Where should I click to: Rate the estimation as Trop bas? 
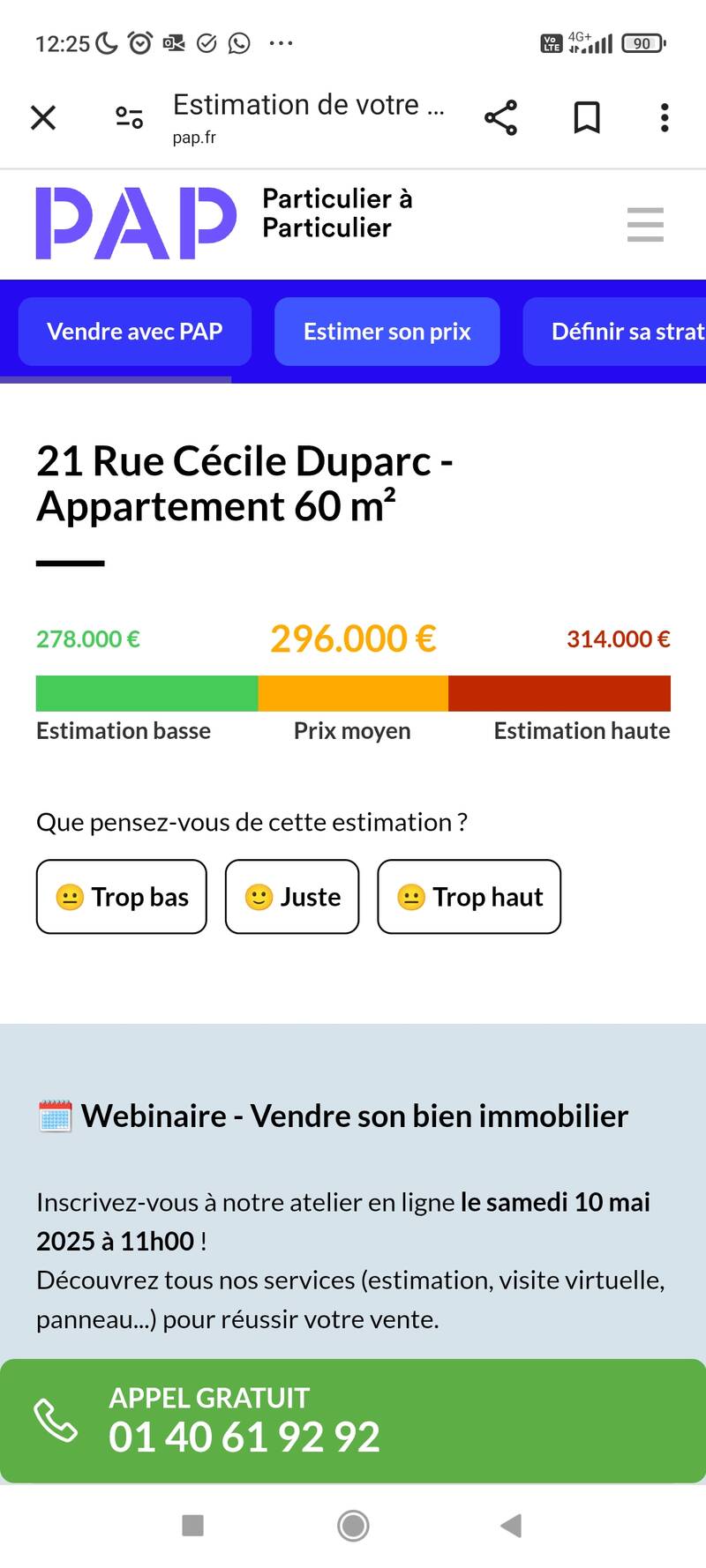click(122, 897)
